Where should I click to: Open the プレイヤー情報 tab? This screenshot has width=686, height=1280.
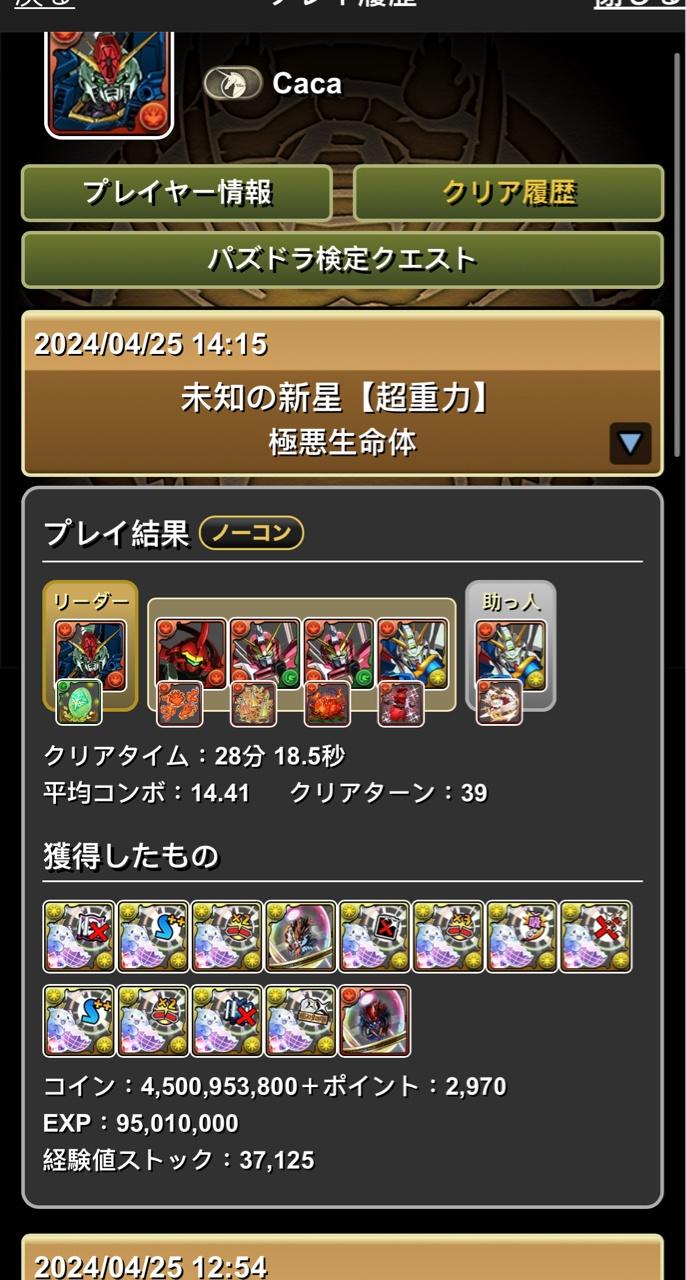176,193
